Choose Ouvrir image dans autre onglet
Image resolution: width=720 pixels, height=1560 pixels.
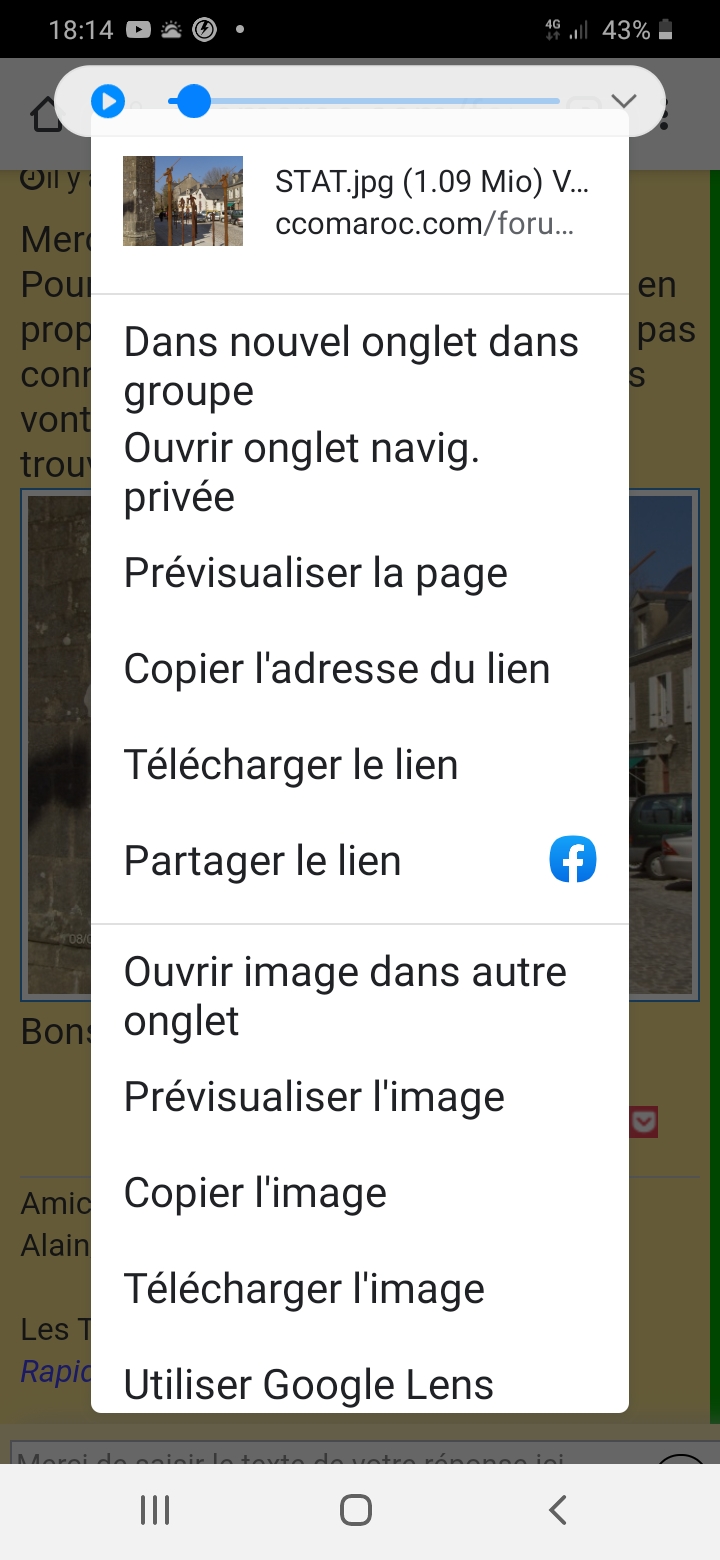coord(360,996)
